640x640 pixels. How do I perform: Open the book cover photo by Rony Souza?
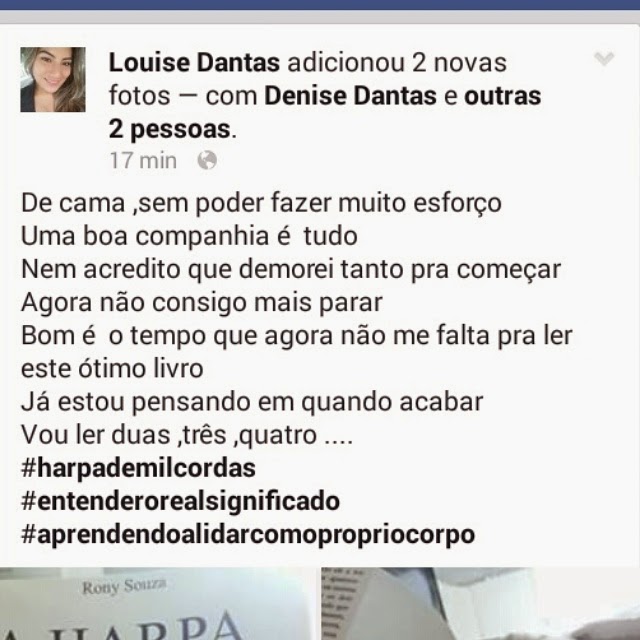(158, 604)
